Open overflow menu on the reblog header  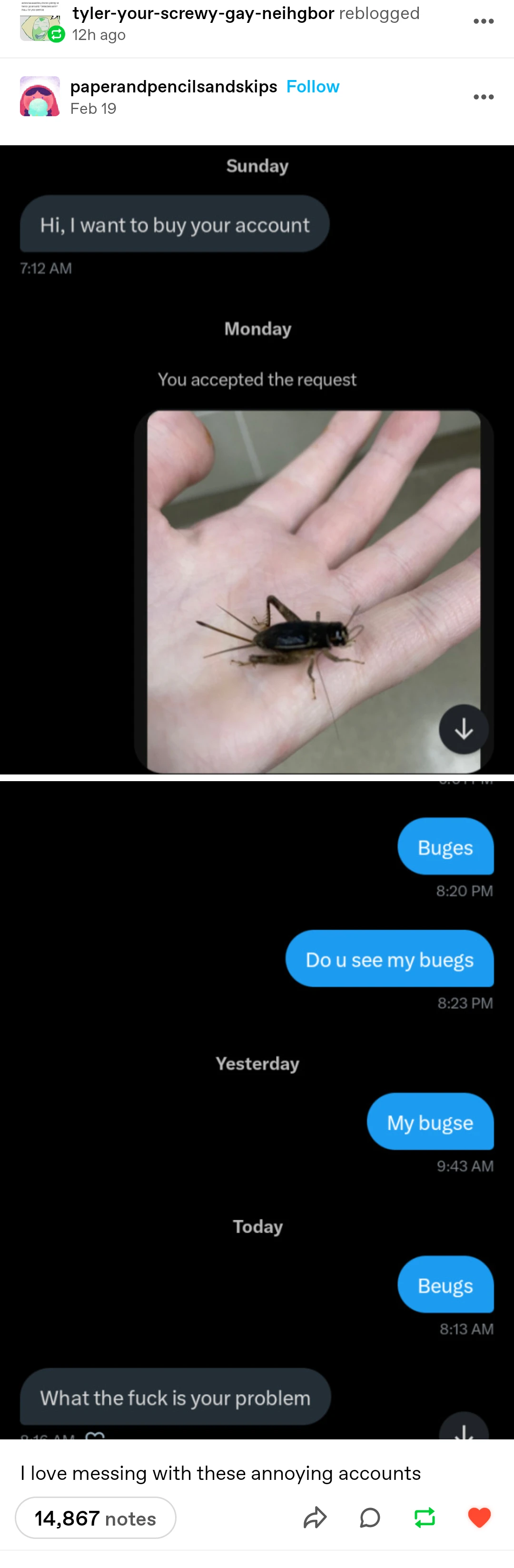click(483, 21)
